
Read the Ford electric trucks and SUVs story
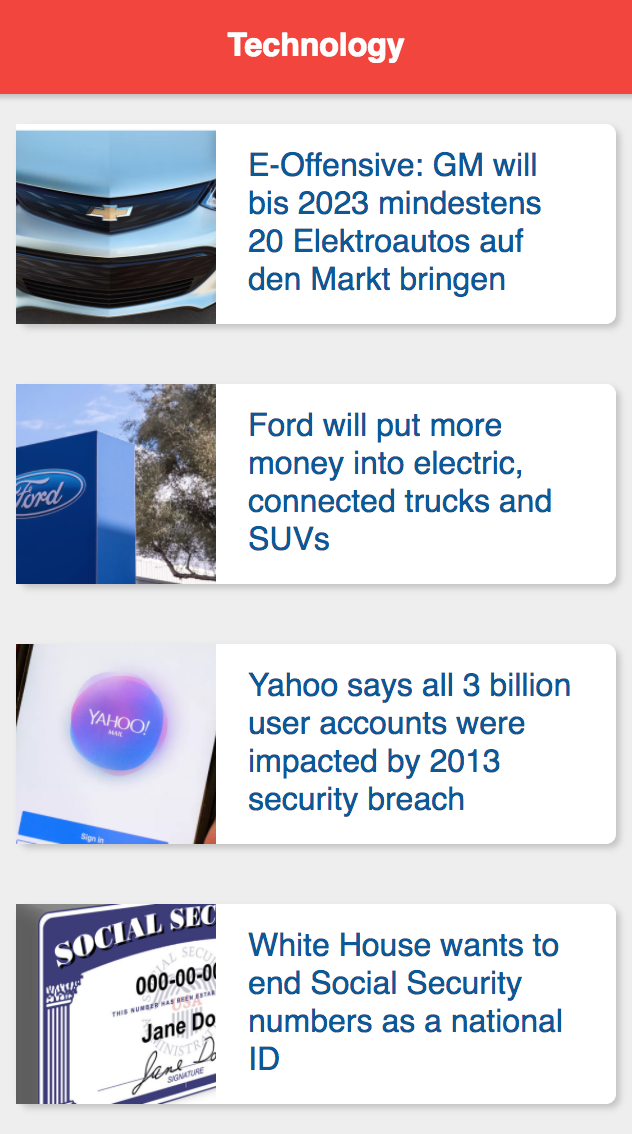[x=399, y=482]
